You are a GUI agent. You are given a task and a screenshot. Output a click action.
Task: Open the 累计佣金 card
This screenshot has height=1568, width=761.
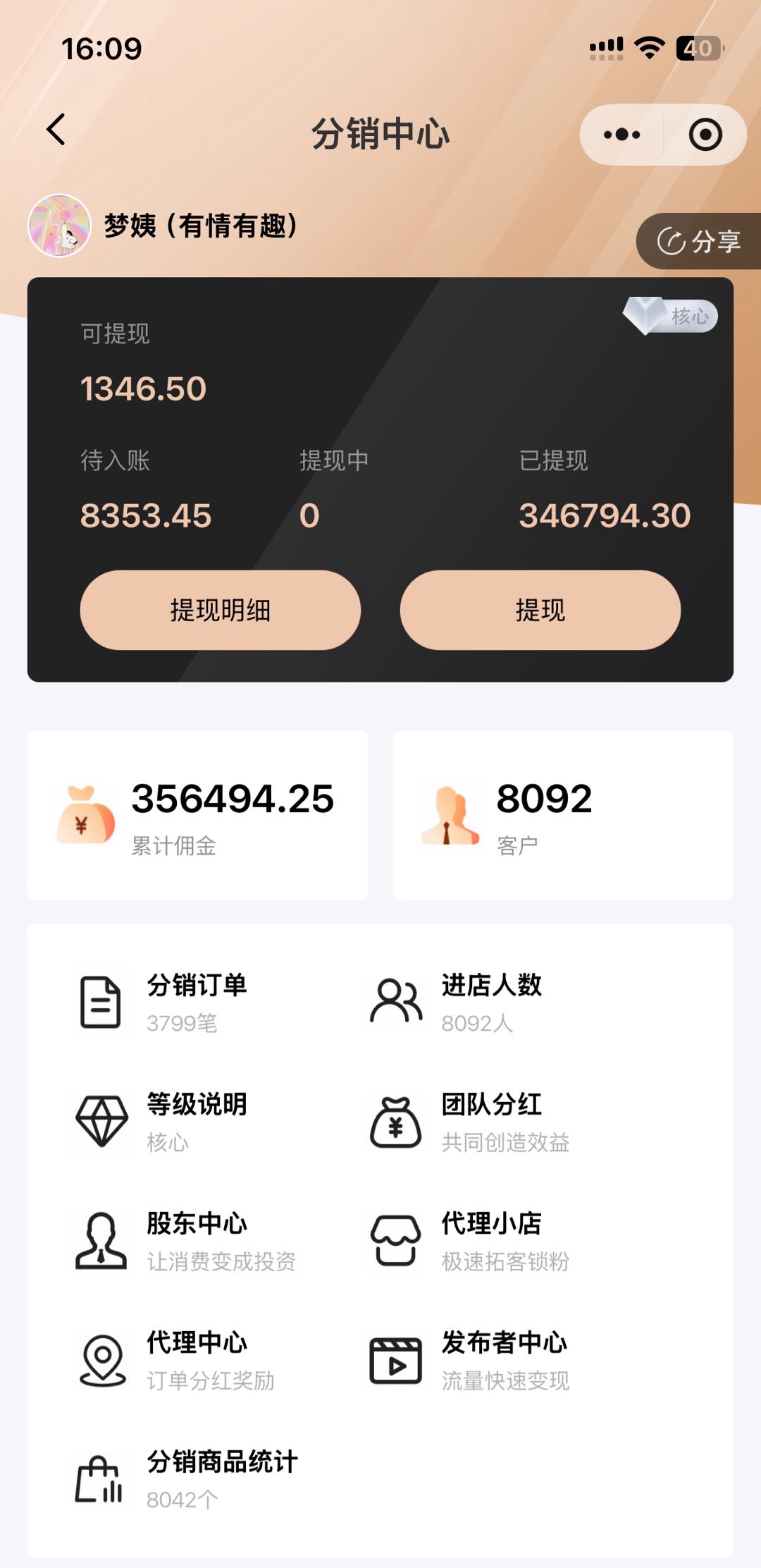[x=197, y=815]
